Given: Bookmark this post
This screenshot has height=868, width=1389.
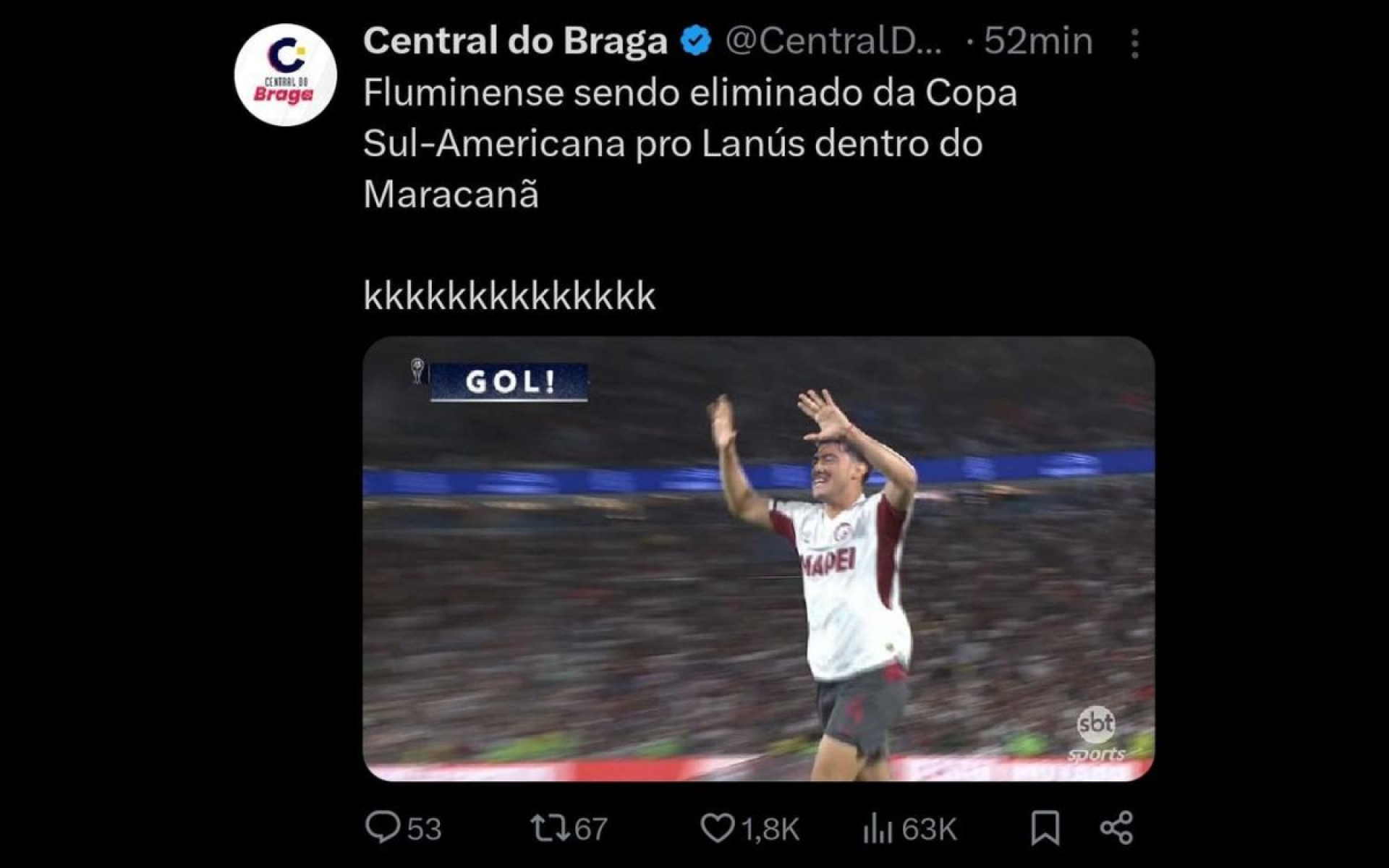Looking at the screenshot, I should (1045, 827).
